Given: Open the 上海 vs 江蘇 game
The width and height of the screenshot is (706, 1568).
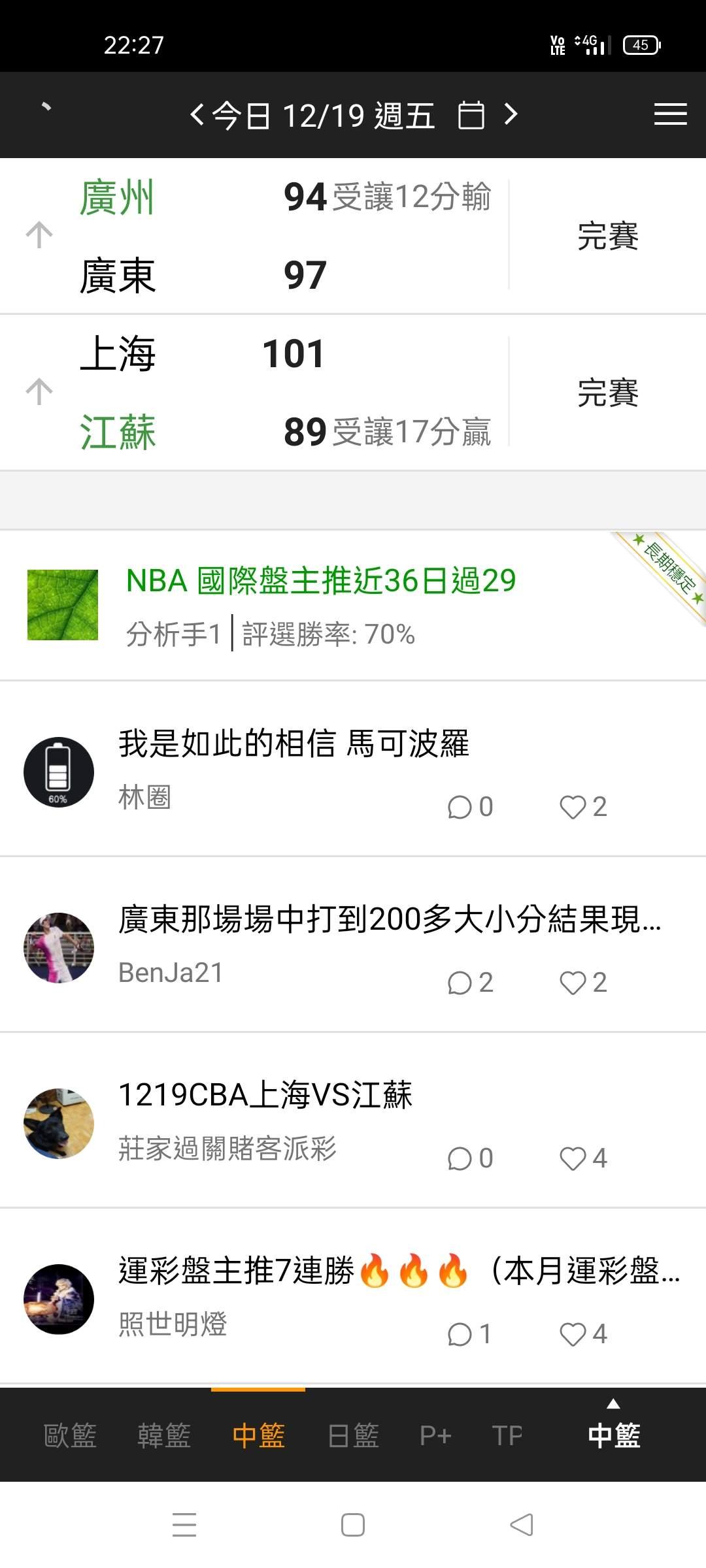Looking at the screenshot, I should (x=261, y=393).
